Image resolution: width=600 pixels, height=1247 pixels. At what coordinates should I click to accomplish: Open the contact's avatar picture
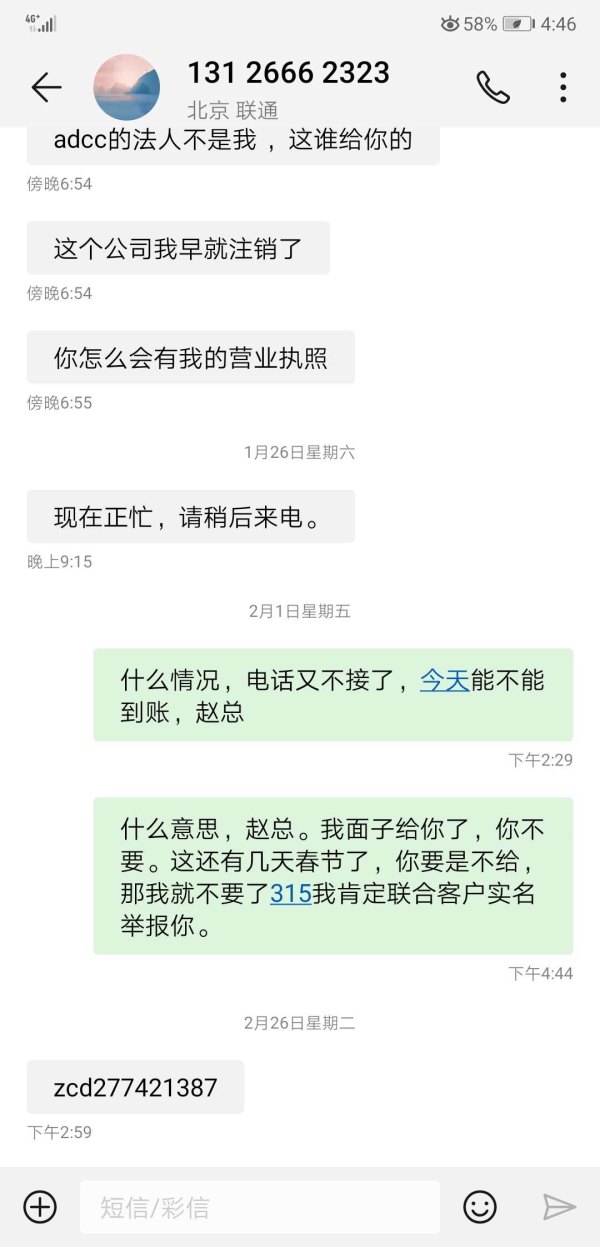[126, 88]
